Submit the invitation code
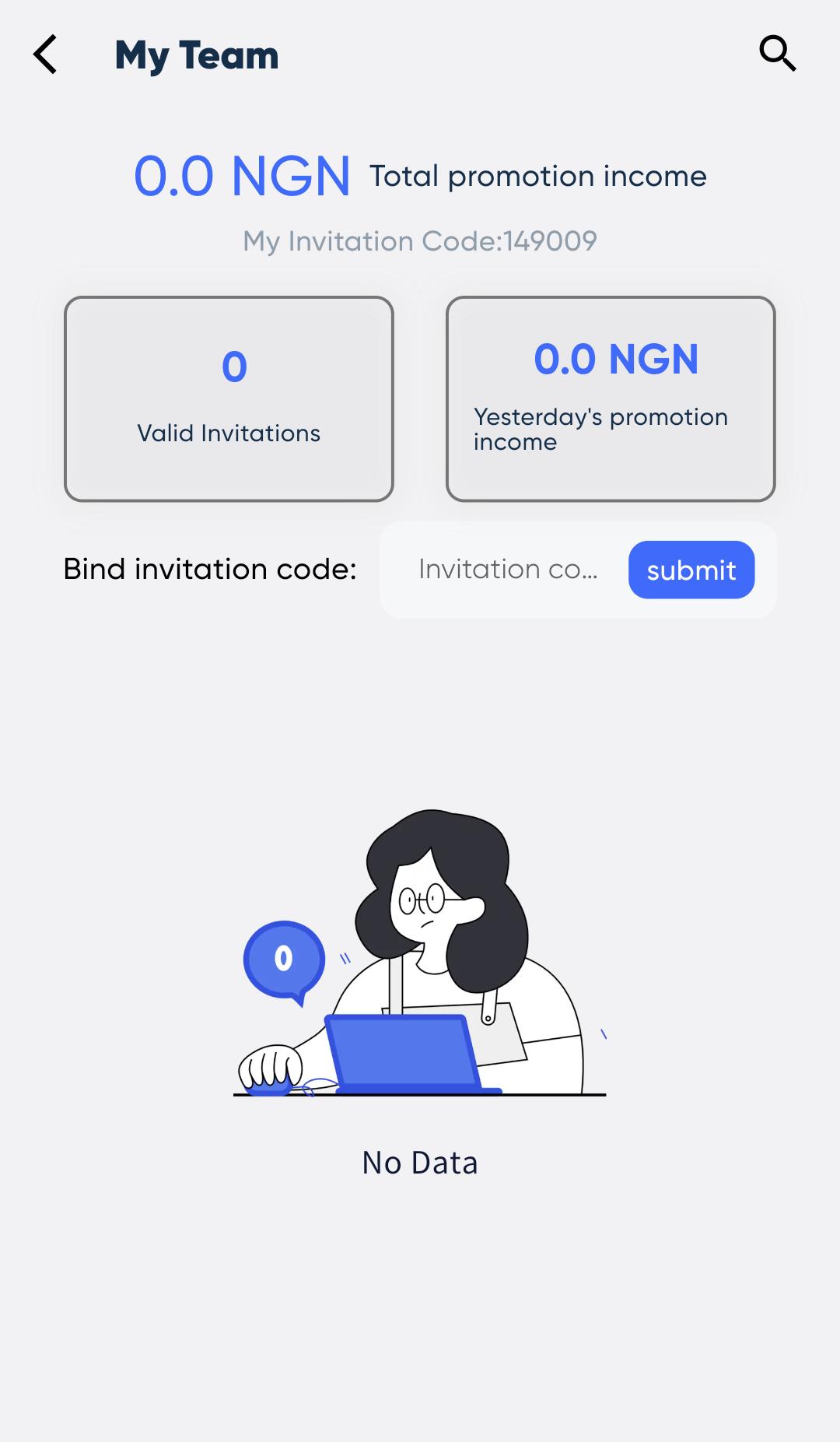The image size is (840, 1442). click(x=691, y=570)
